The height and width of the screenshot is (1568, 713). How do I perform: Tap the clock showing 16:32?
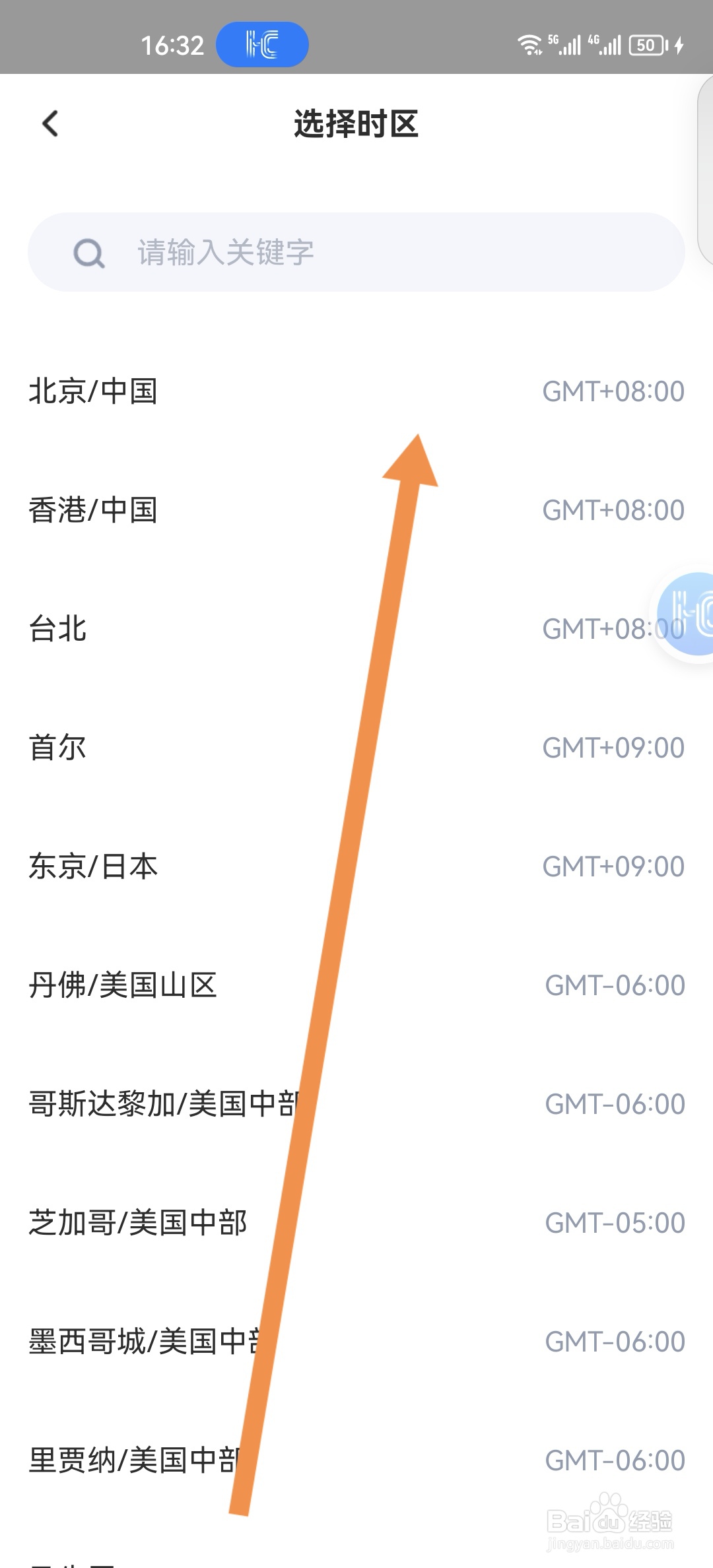[x=173, y=44]
